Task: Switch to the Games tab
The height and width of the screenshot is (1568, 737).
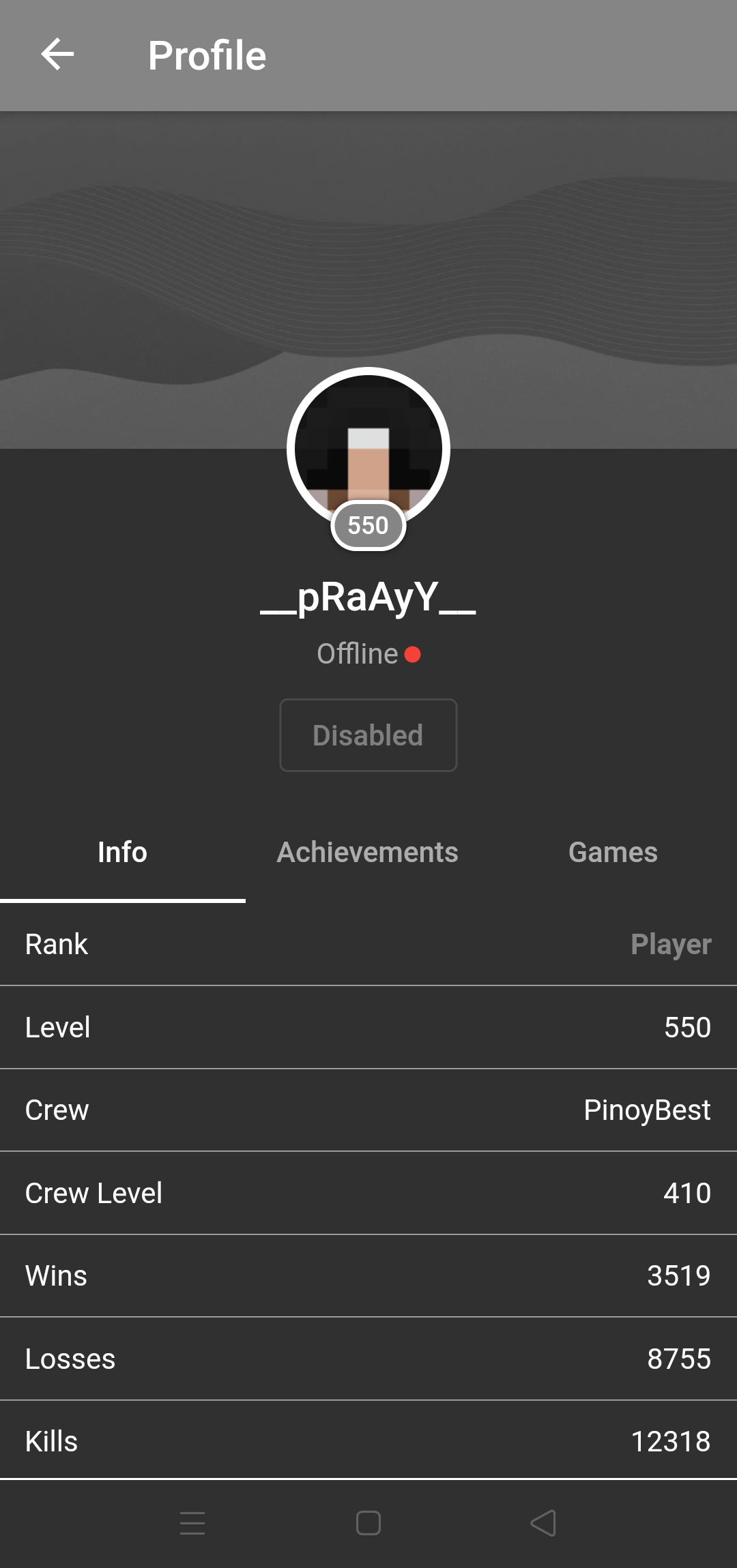Action: pos(613,852)
